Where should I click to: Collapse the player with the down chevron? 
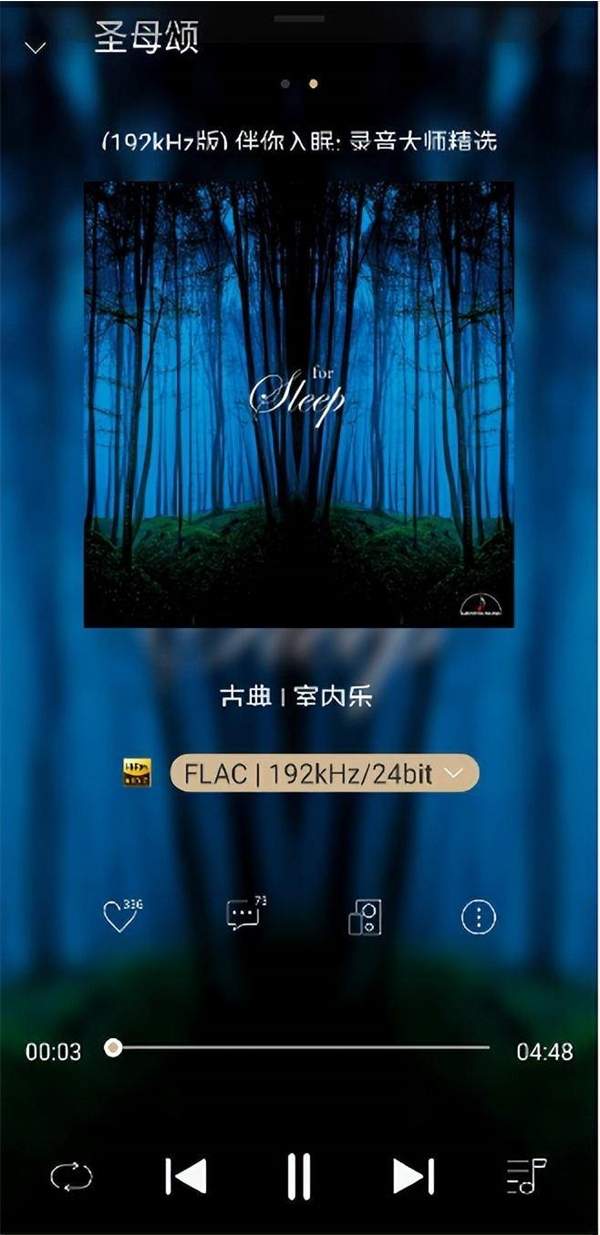pos(35,47)
